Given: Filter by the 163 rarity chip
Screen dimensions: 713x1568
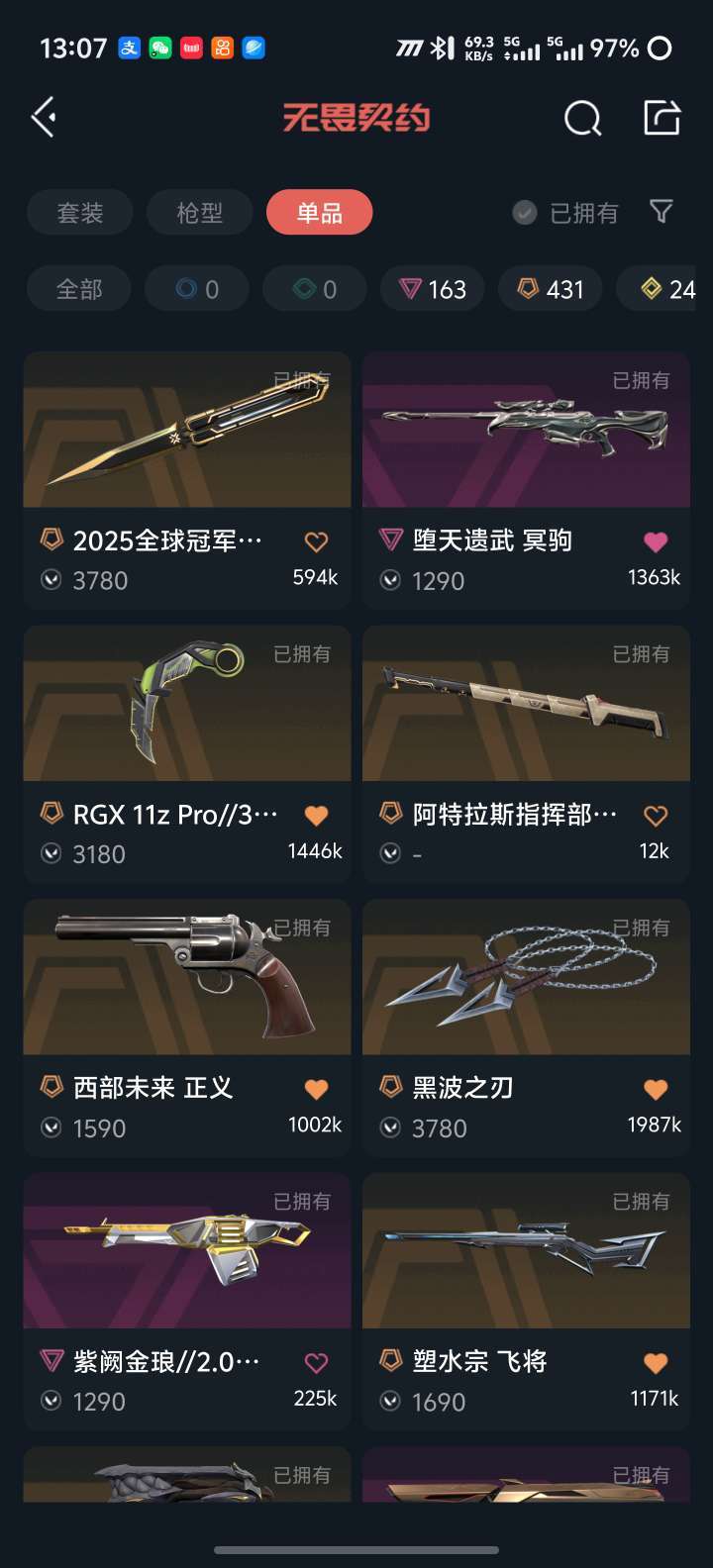Looking at the screenshot, I should point(433,289).
